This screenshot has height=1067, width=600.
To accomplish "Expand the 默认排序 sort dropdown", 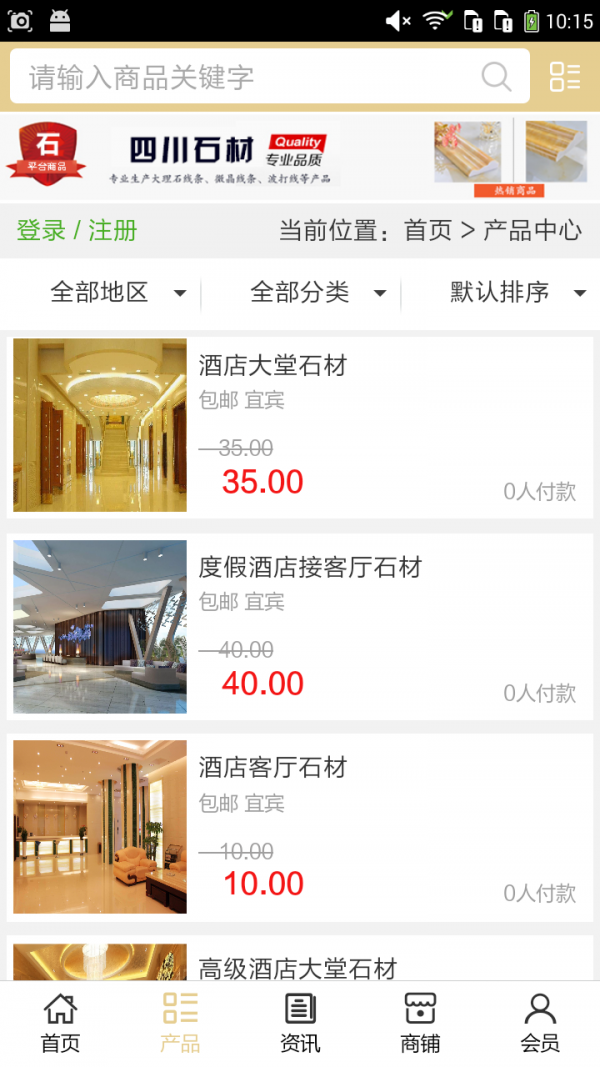I will pyautogui.click(x=517, y=292).
